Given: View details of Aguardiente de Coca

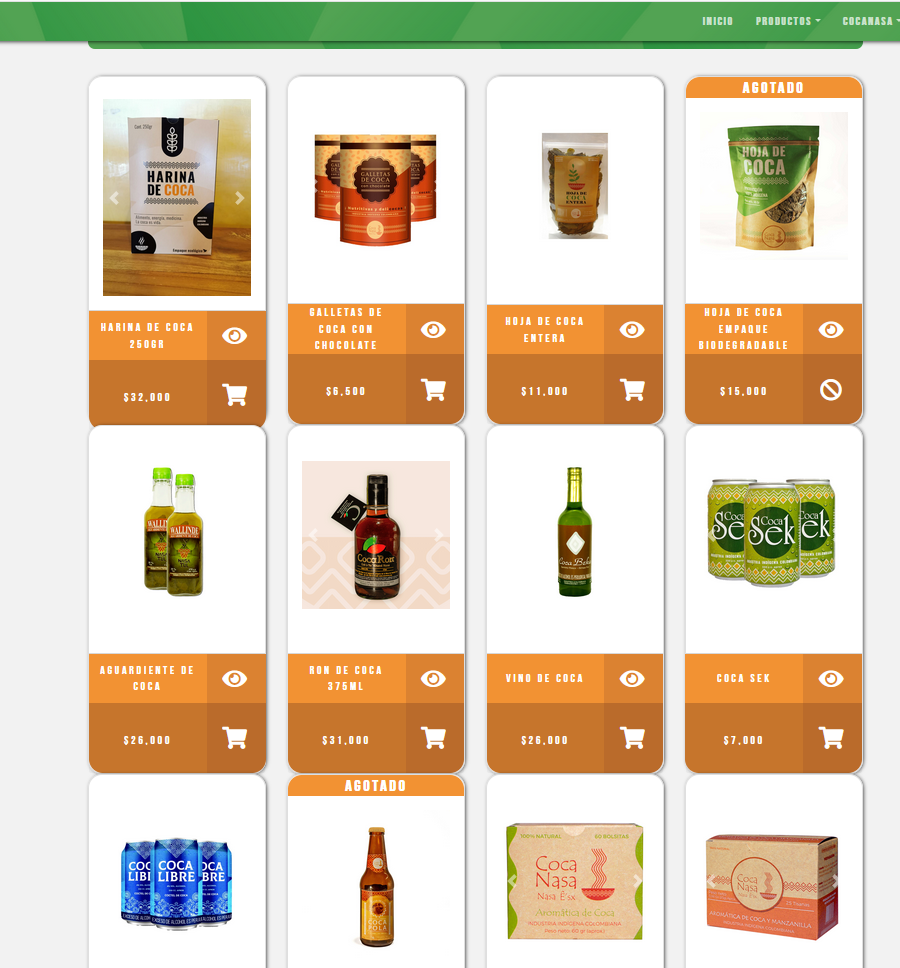Looking at the screenshot, I should coord(235,679).
